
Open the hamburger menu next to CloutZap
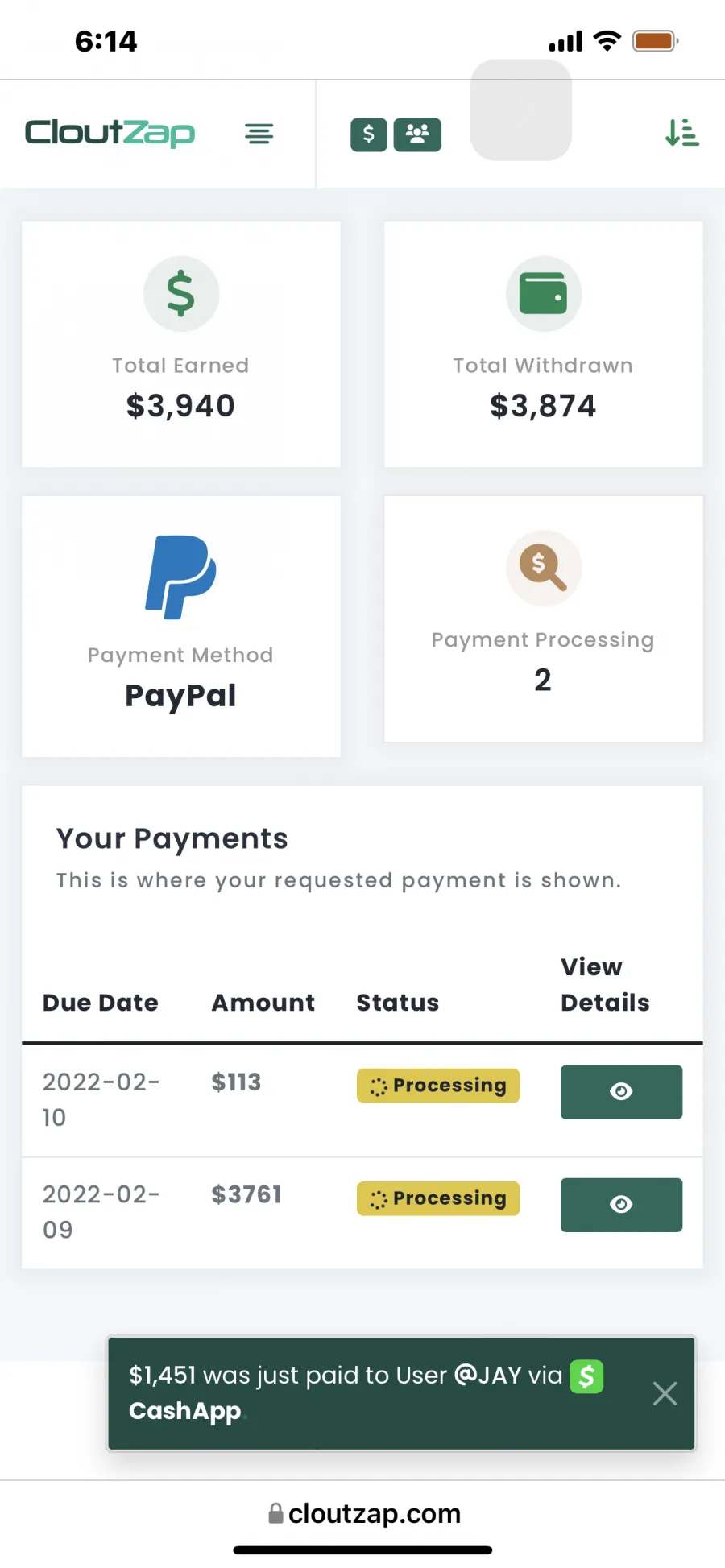click(x=259, y=134)
